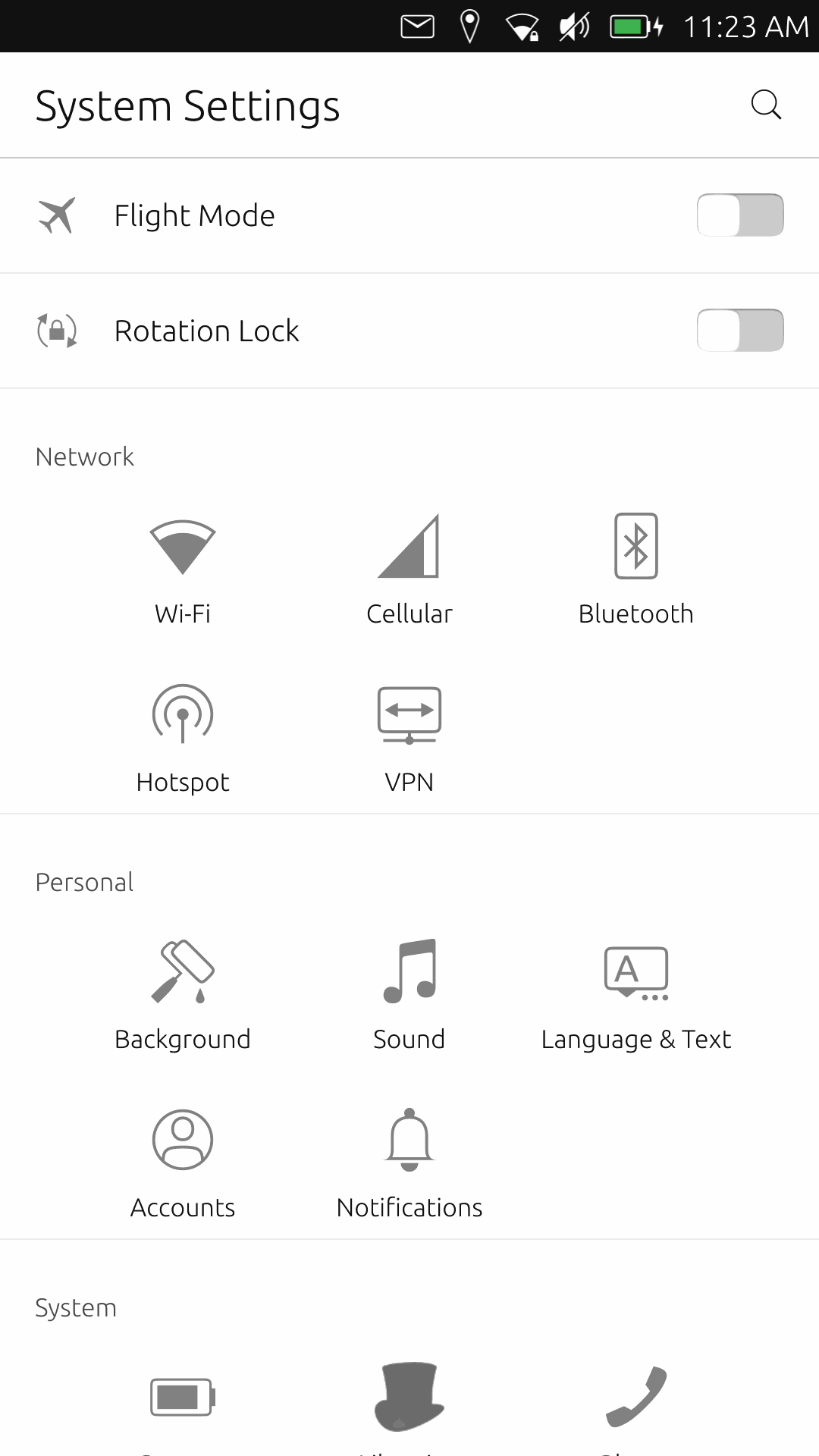Tap the top hat icon under System

pos(409,1397)
